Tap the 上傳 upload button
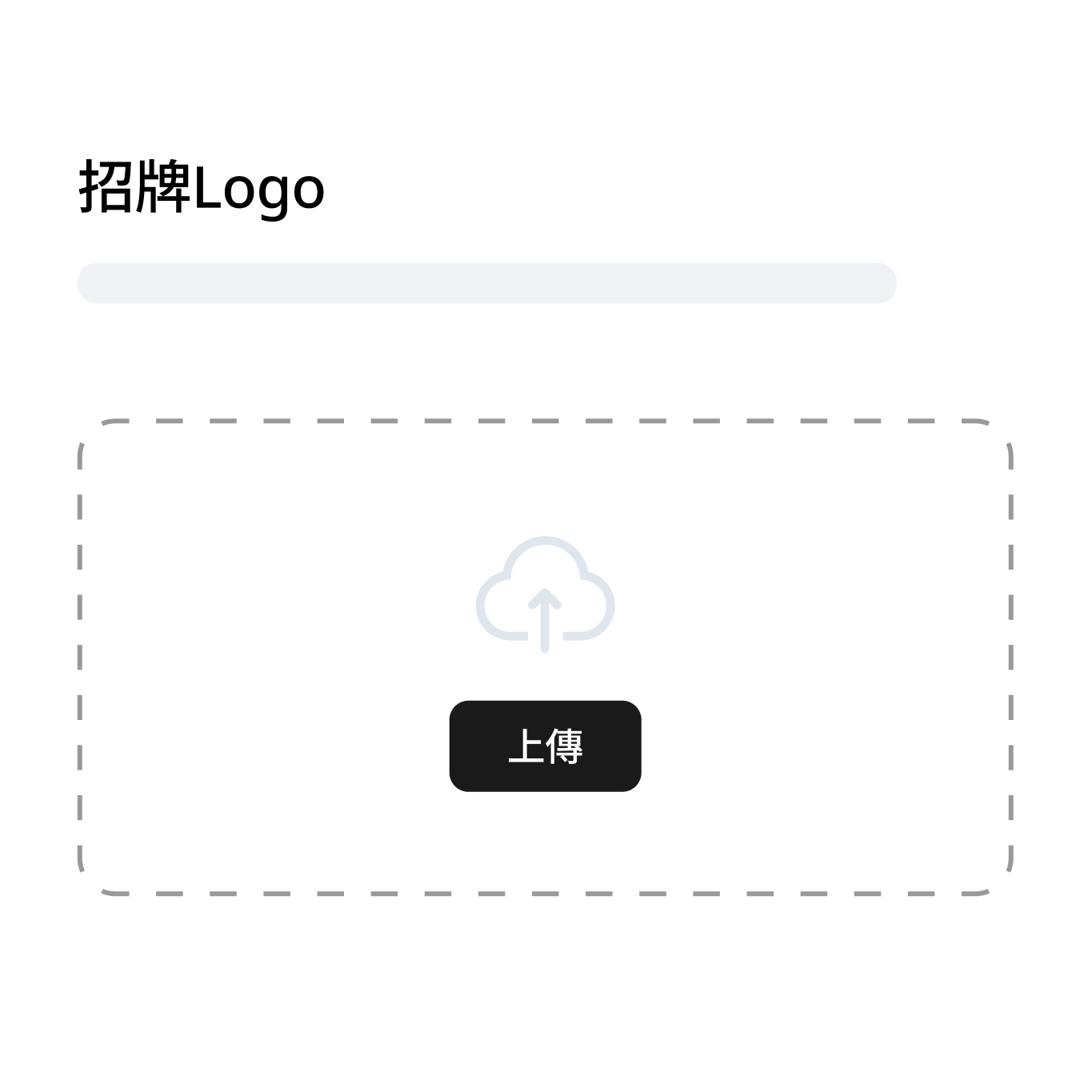Viewport: 1092px width, 1092px height. point(545,746)
